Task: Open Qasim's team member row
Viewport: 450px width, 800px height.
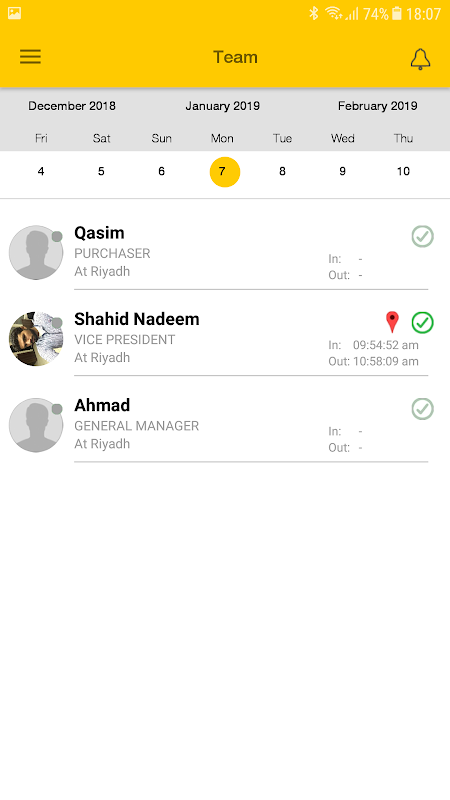Action: [225, 253]
